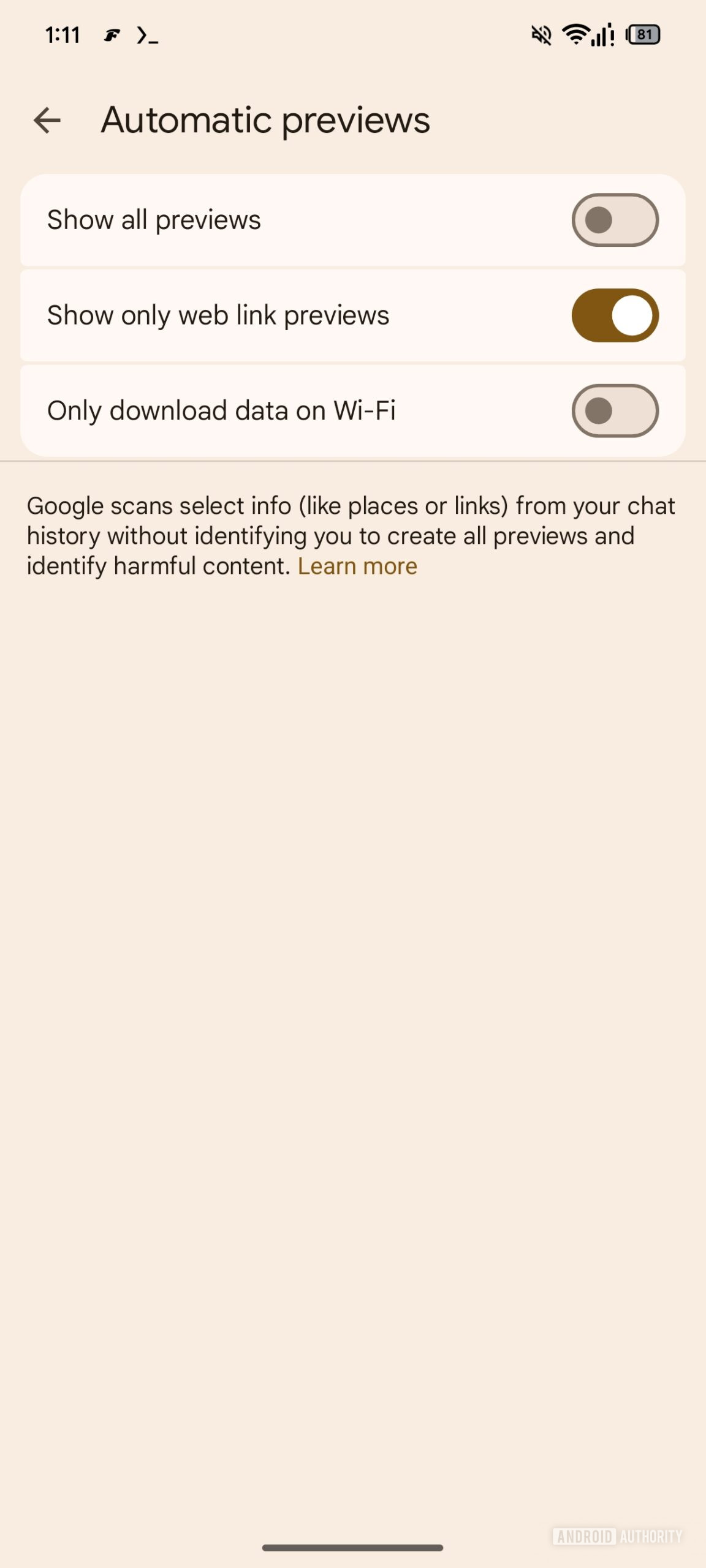Turn off Show only web link previews

pyautogui.click(x=615, y=315)
